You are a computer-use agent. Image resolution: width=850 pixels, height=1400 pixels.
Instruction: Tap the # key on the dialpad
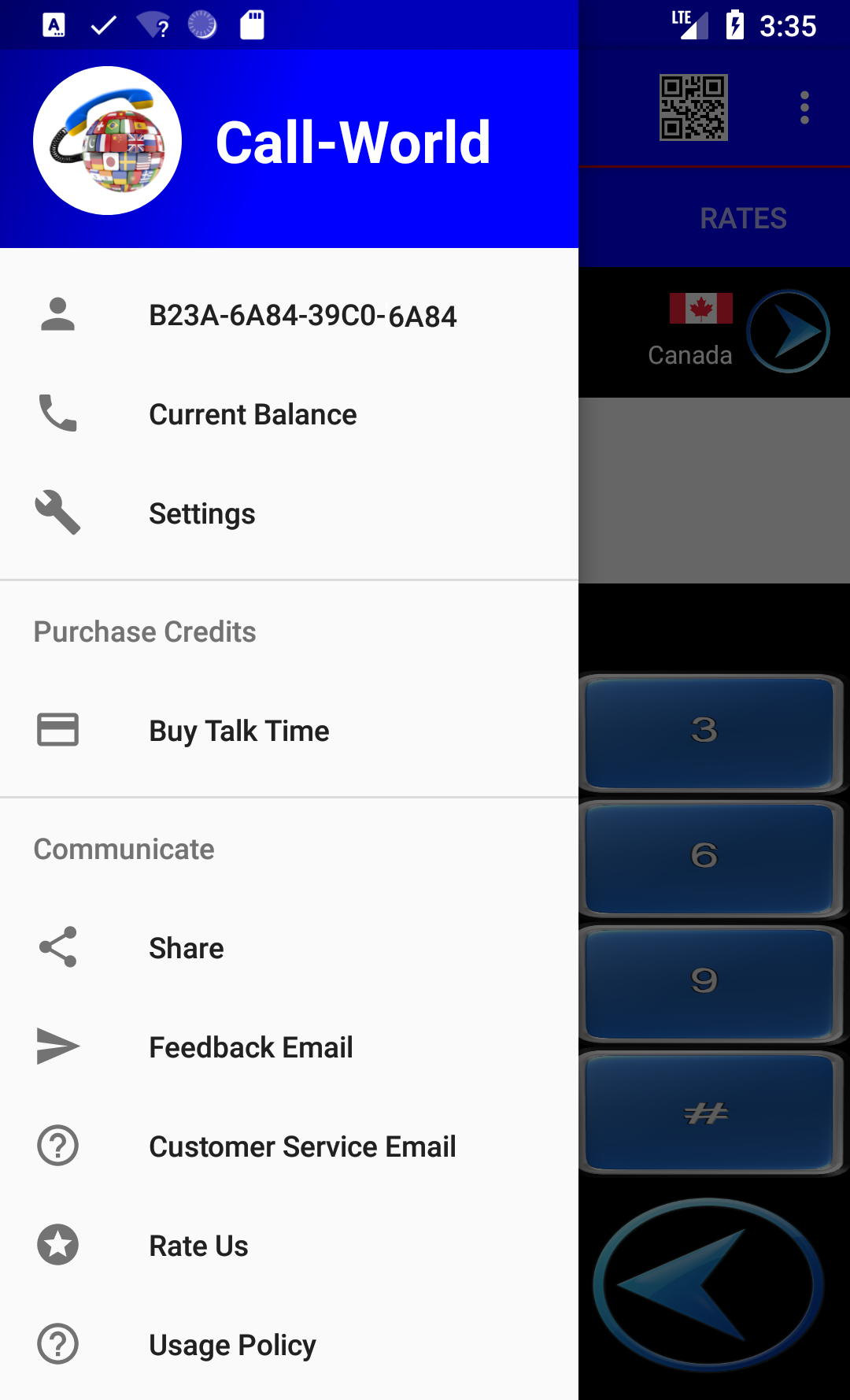[x=708, y=1112]
